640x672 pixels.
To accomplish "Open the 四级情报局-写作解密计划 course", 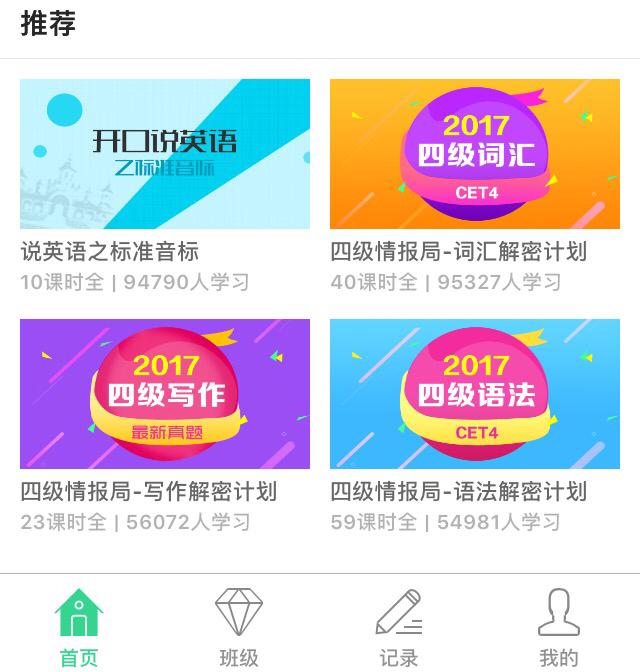I will point(165,394).
